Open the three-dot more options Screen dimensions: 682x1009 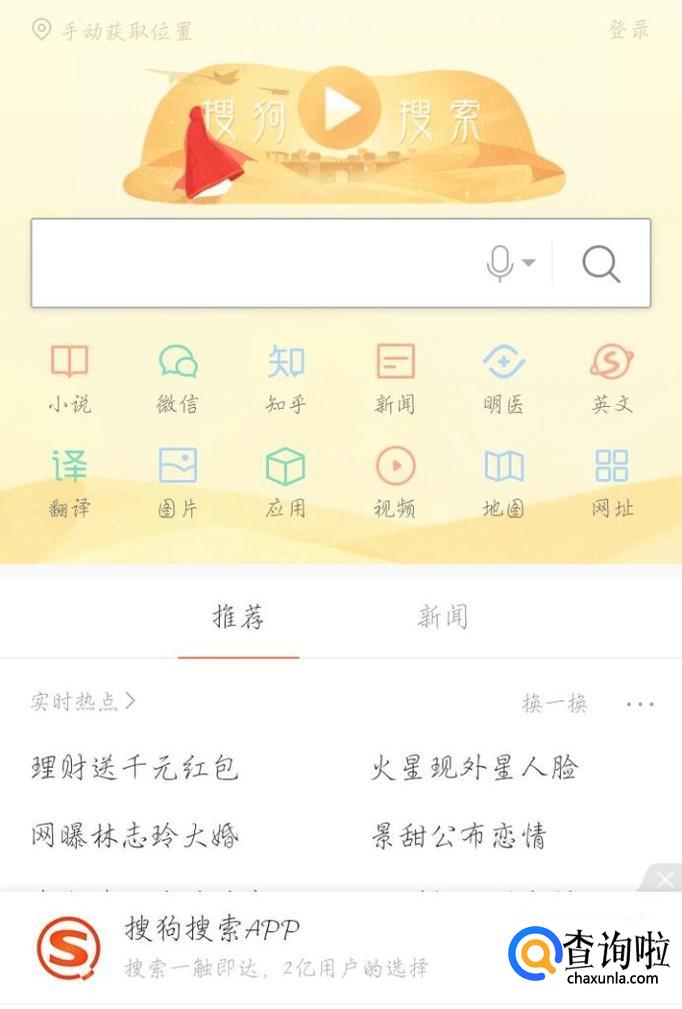pyautogui.click(x=640, y=704)
